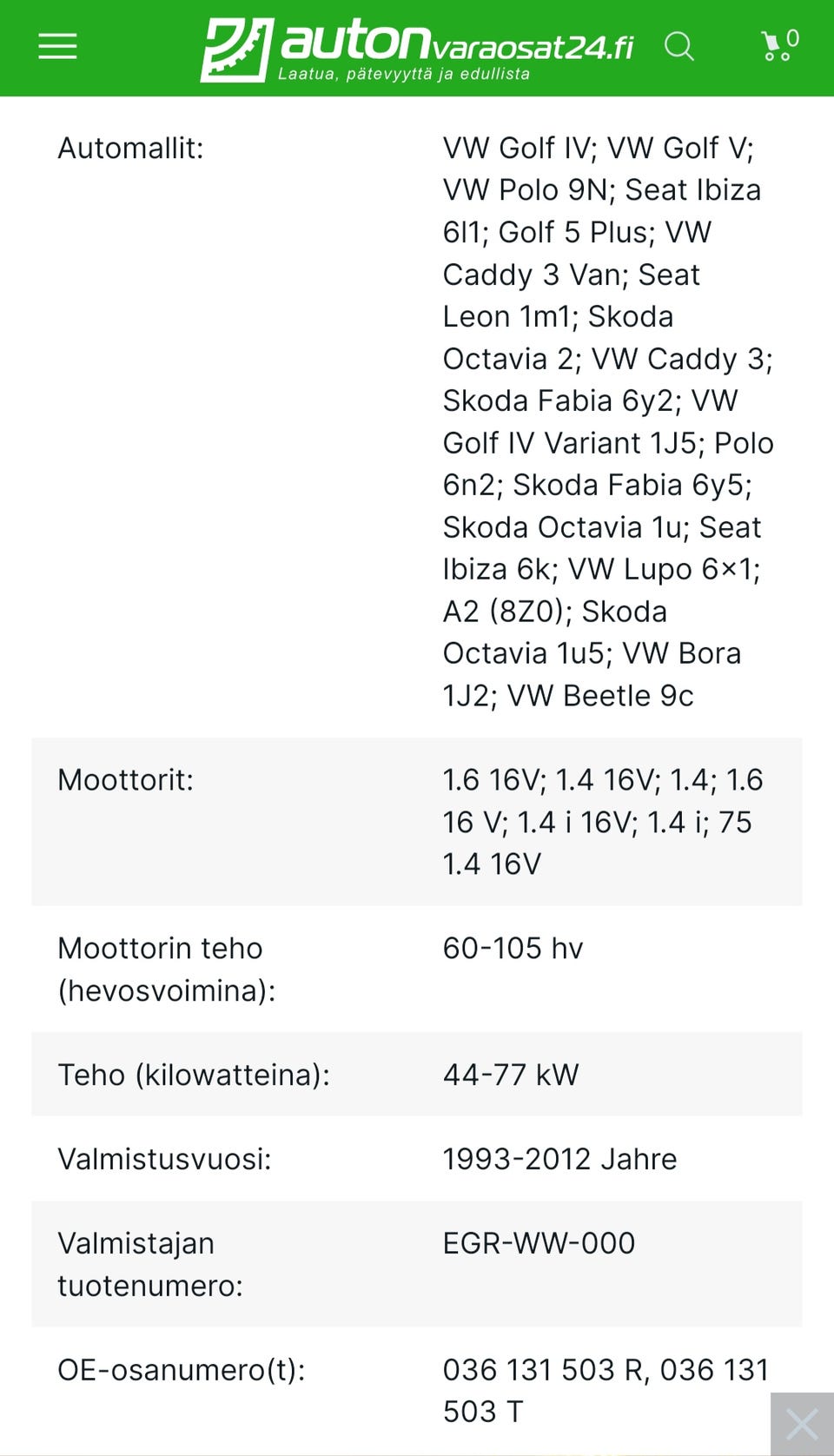Open the hamburger navigation menu
834x1456 pixels.
pyautogui.click(x=57, y=46)
